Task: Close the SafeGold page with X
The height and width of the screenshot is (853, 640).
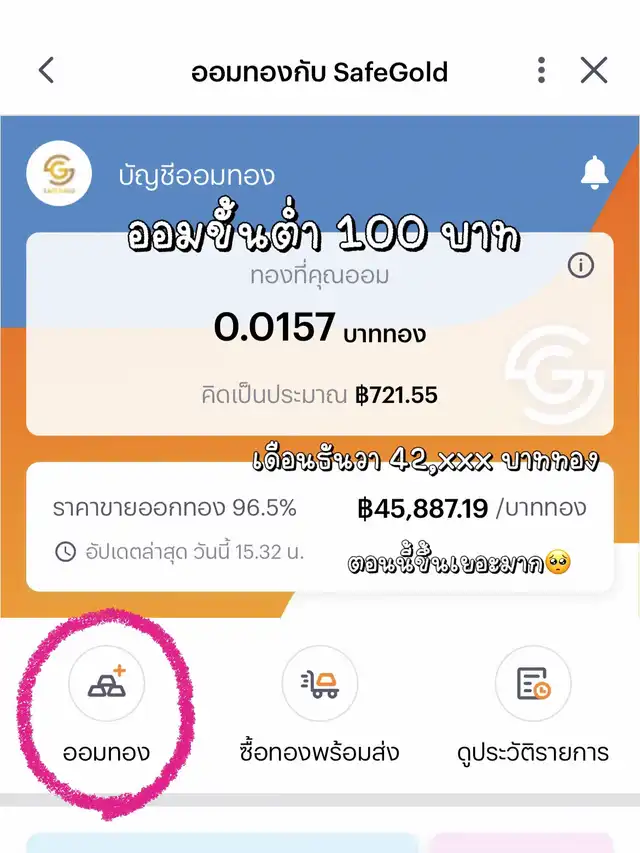Action: click(594, 70)
